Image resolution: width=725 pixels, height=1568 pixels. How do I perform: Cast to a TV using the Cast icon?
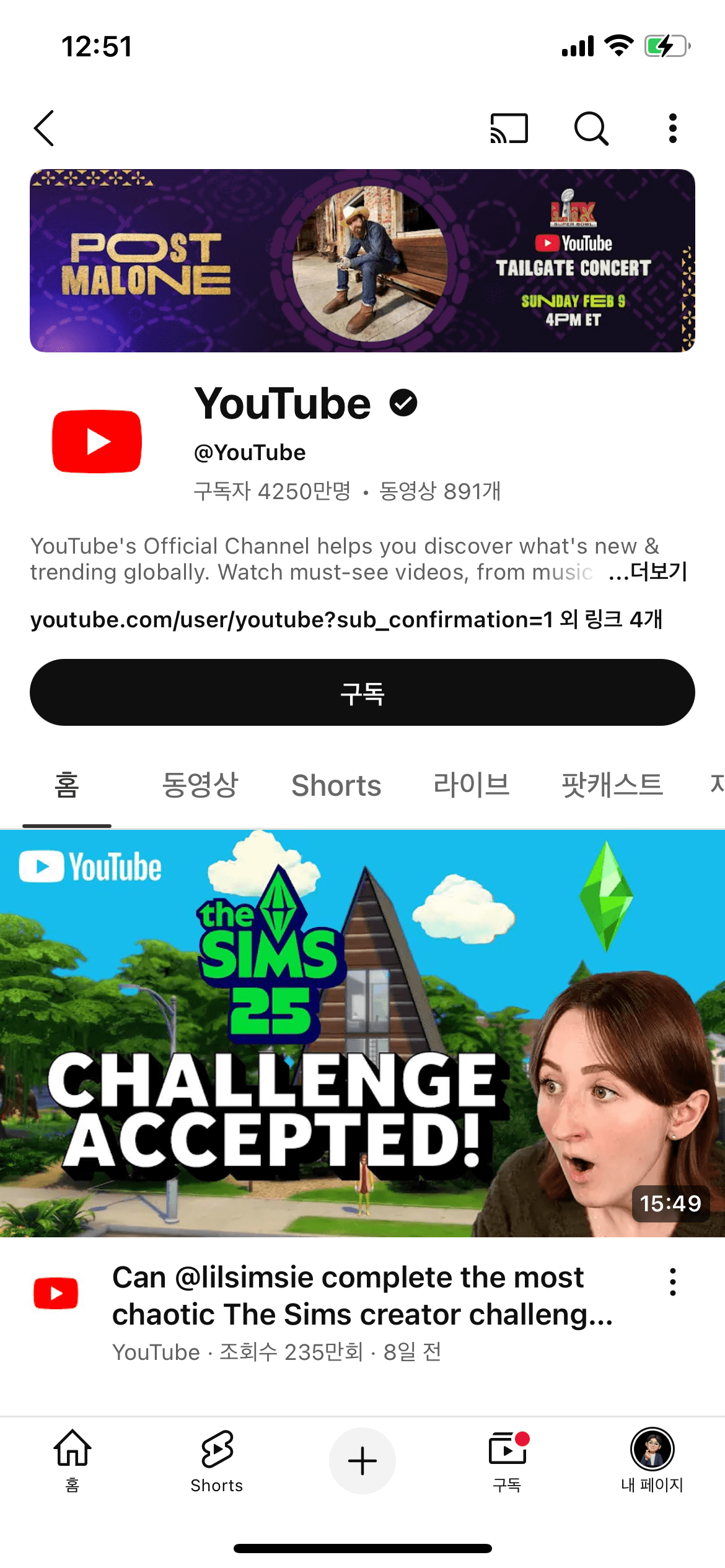(508, 129)
